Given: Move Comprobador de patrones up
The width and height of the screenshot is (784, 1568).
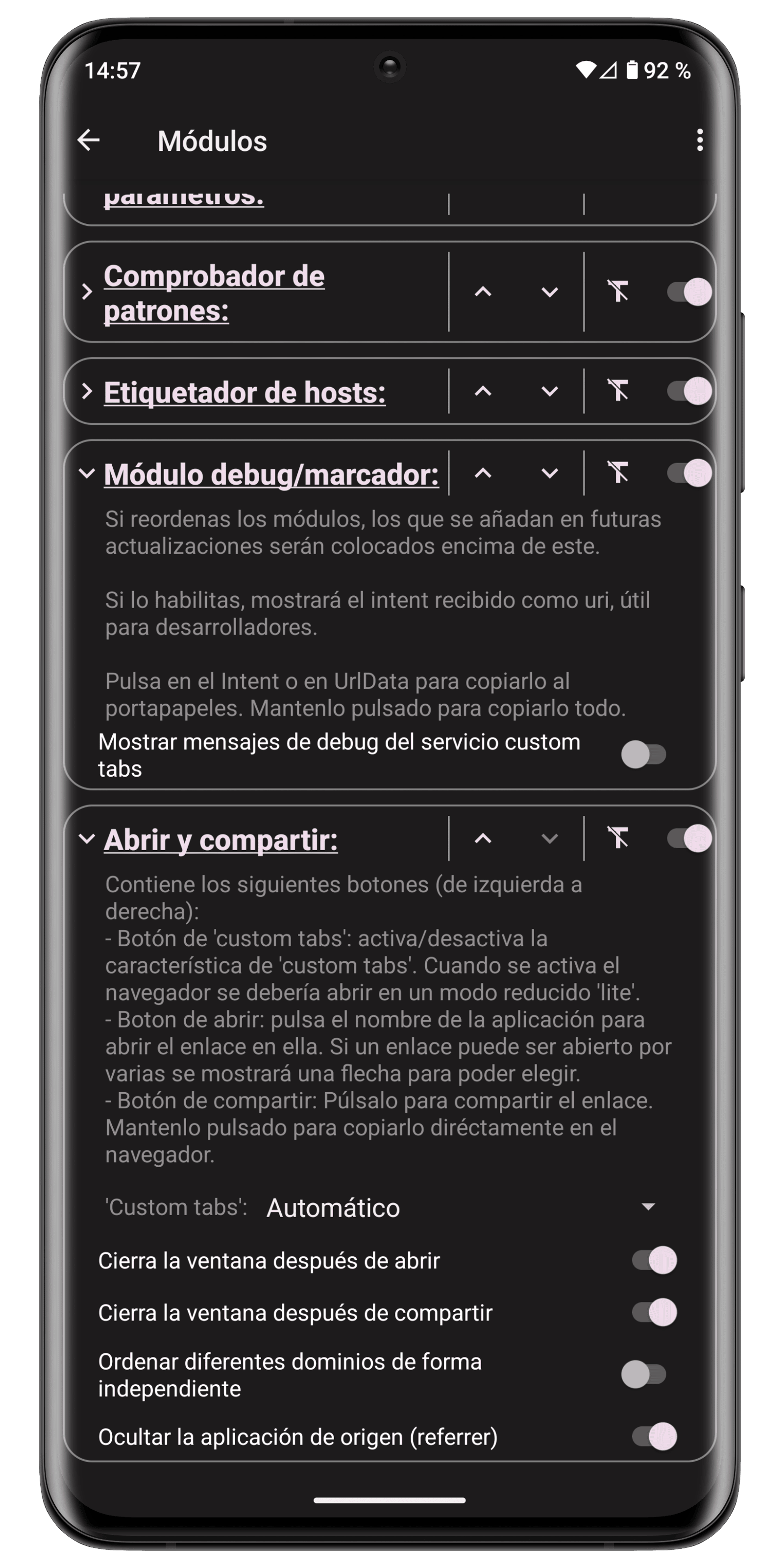Looking at the screenshot, I should 483,292.
